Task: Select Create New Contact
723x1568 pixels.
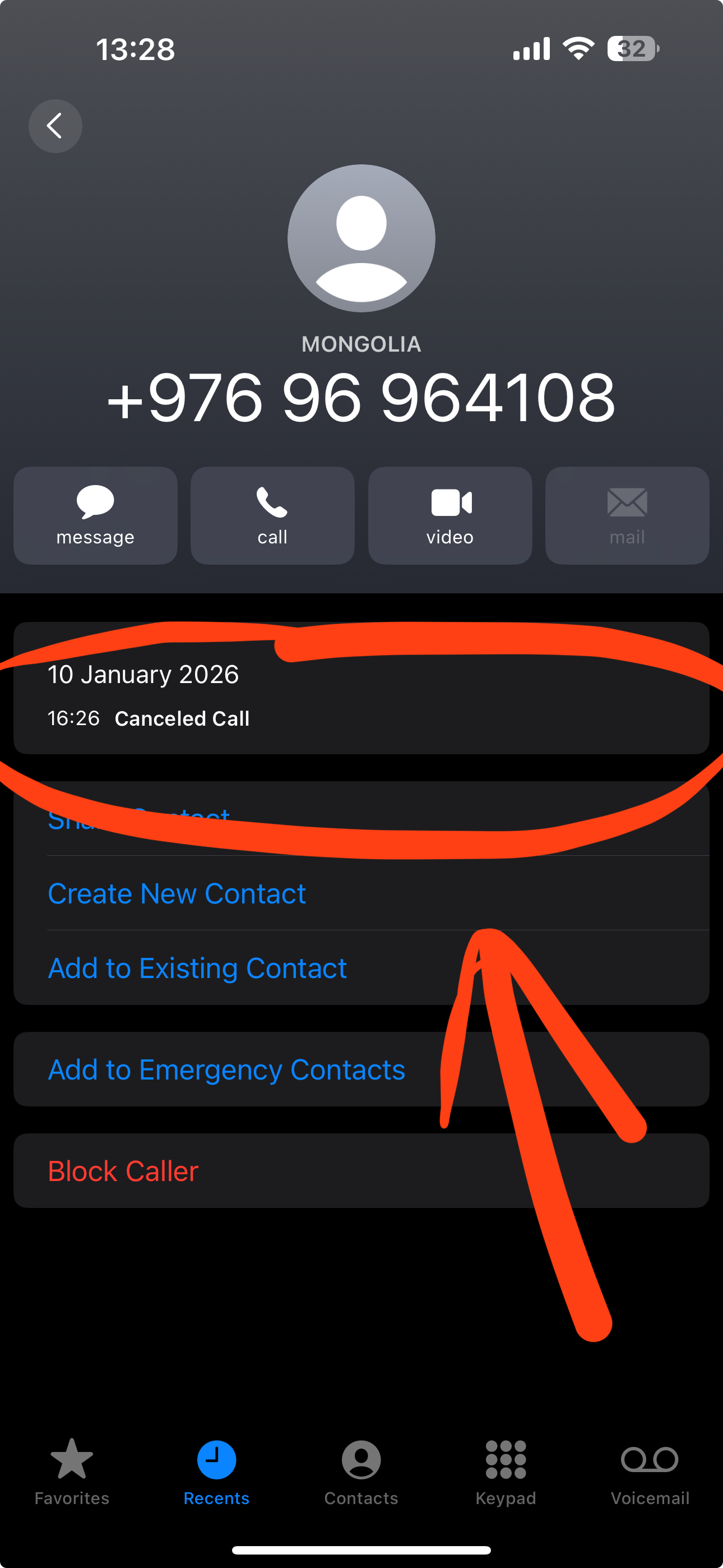Action: (x=177, y=893)
